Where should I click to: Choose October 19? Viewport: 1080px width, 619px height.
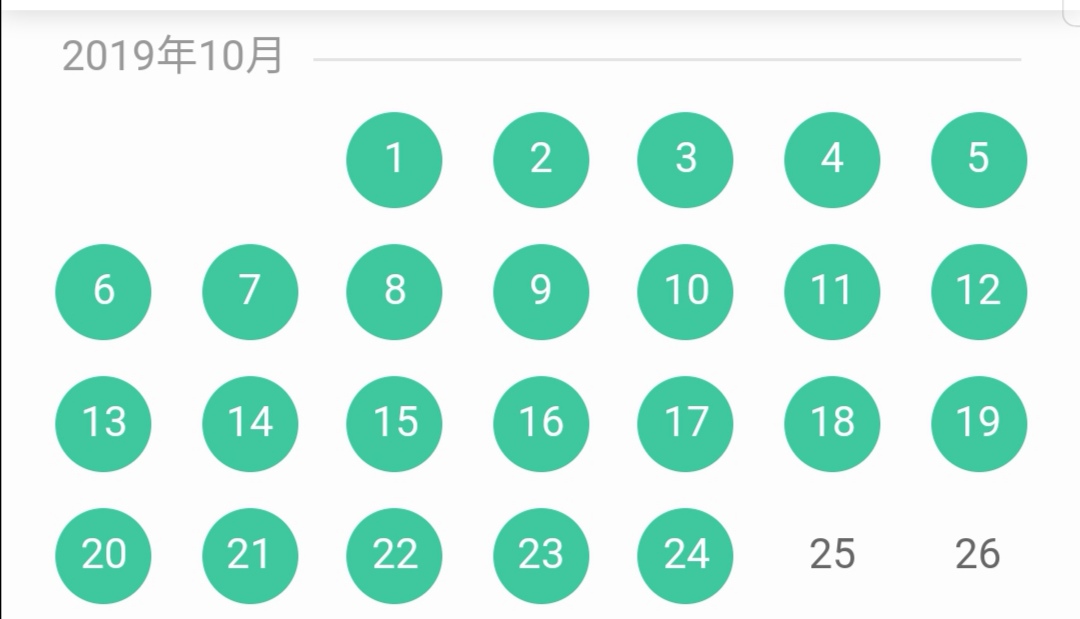[978, 424]
